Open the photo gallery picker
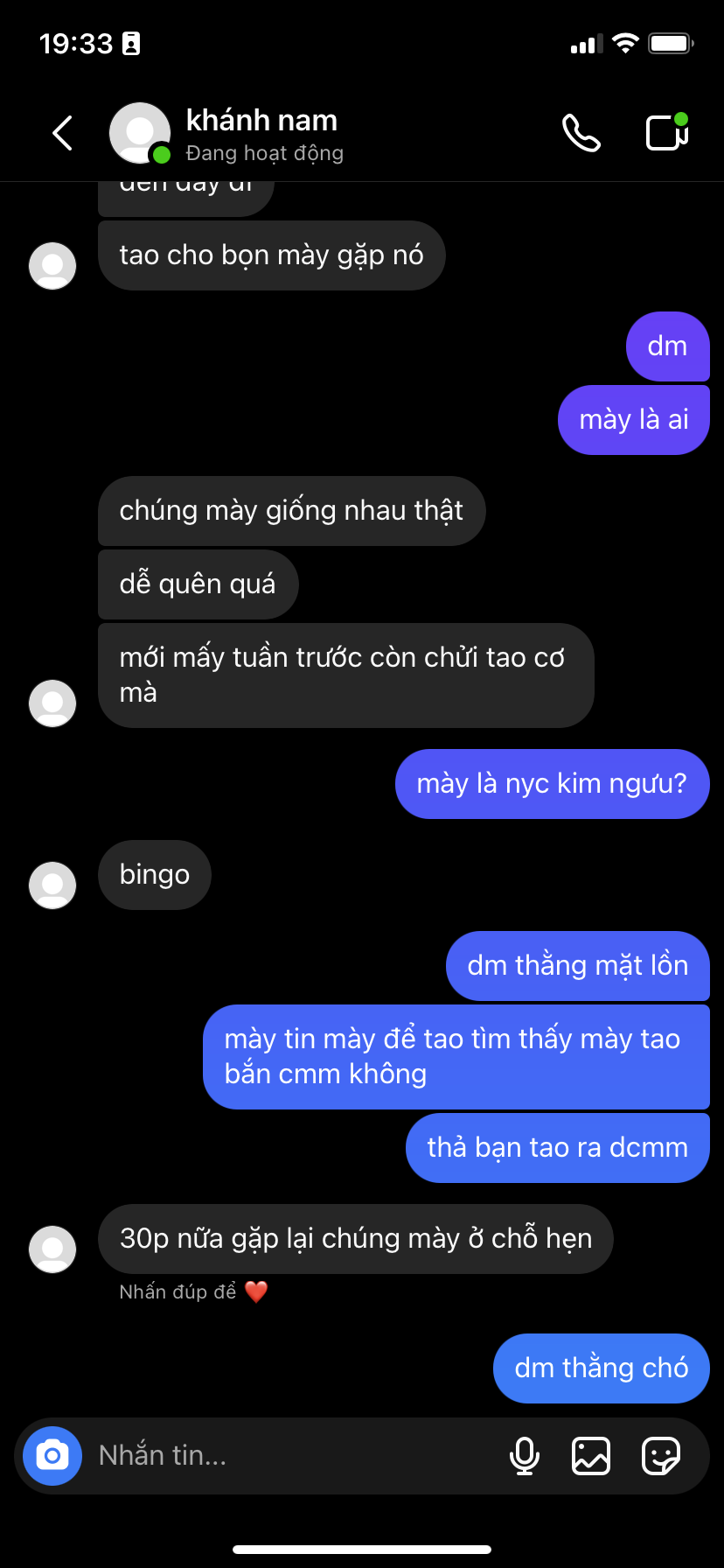Viewport: 724px width, 1568px height. pos(591,1456)
